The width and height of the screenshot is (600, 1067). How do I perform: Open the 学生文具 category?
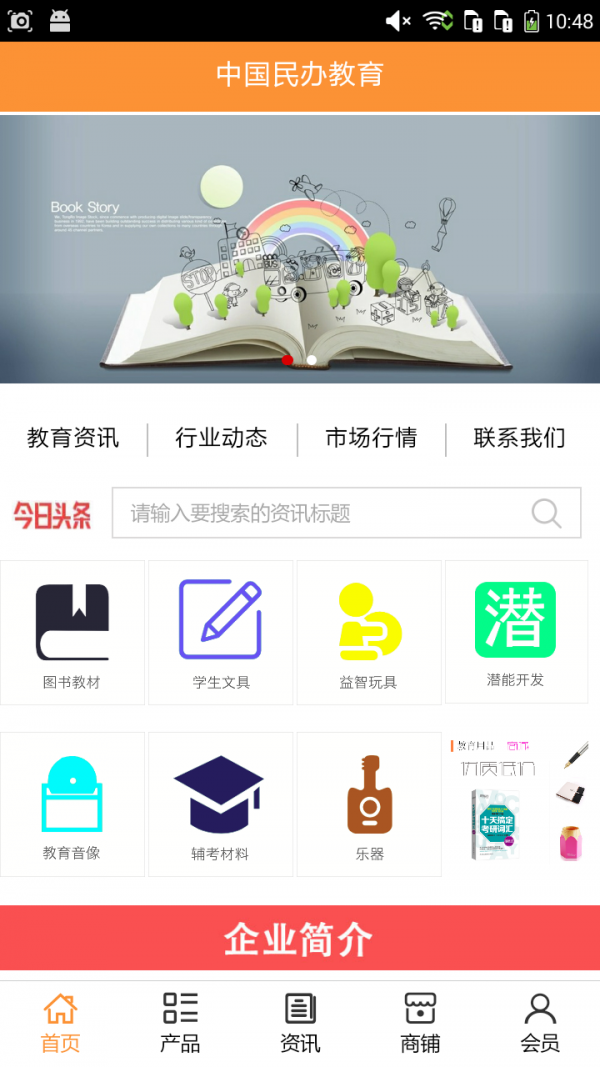(x=221, y=633)
